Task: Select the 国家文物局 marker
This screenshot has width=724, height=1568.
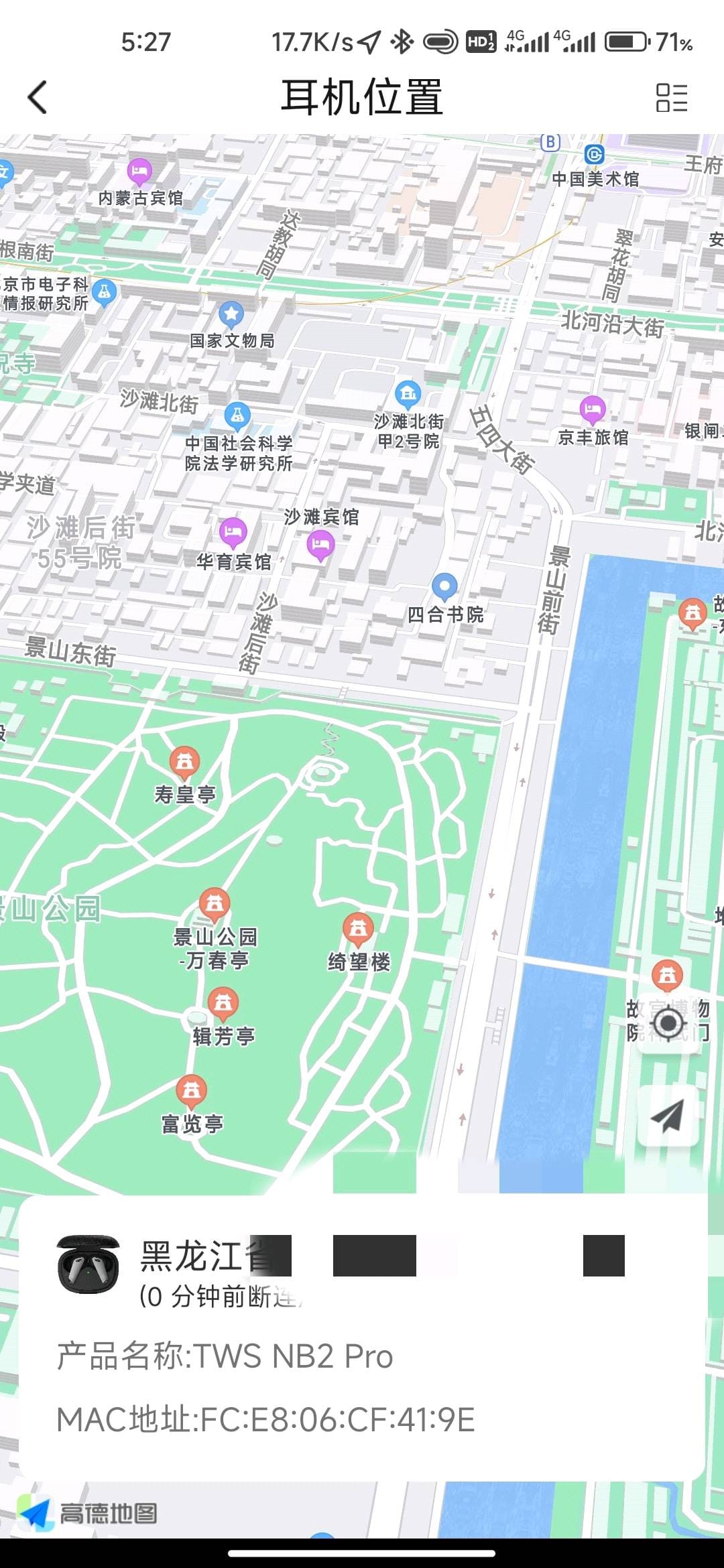Action: [x=231, y=314]
